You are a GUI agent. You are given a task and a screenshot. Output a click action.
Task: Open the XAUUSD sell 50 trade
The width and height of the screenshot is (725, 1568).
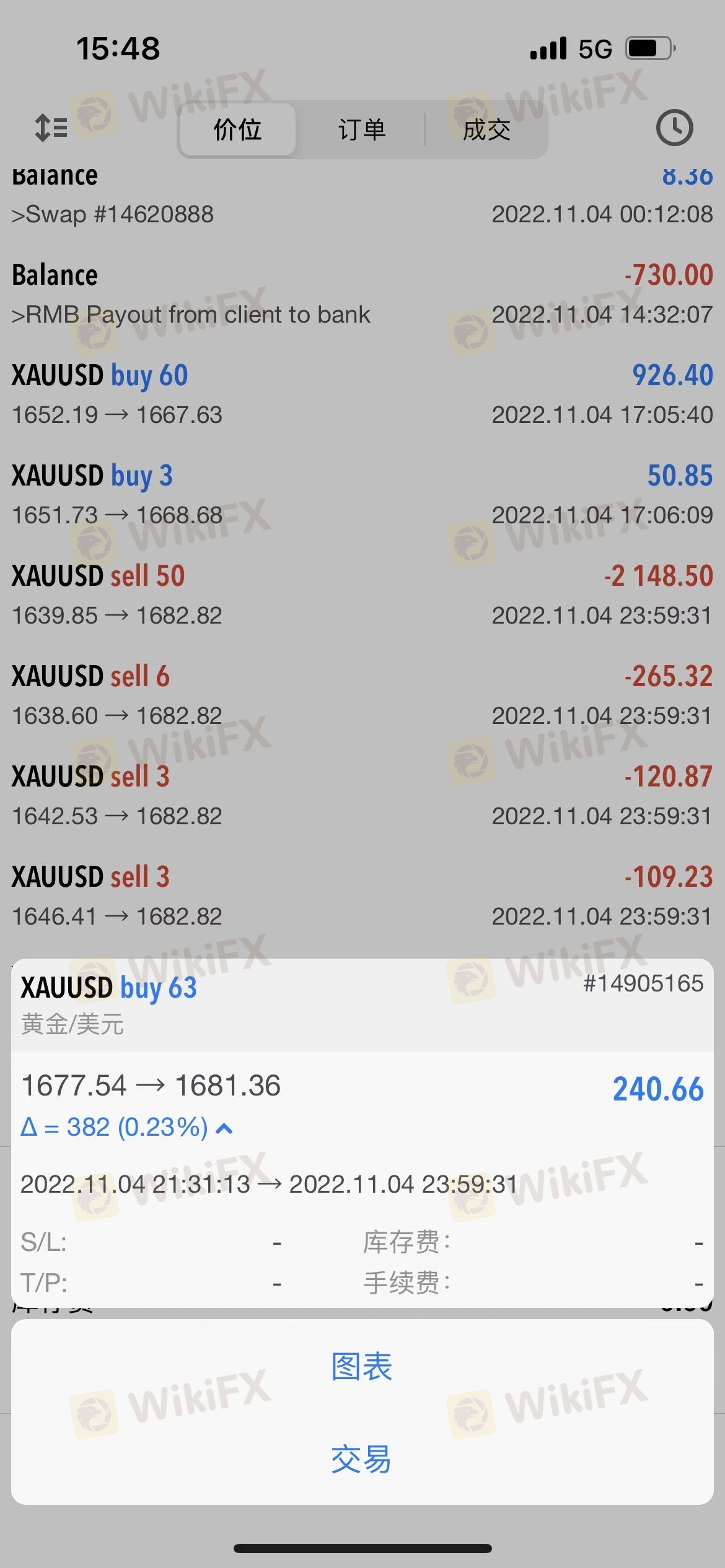(362, 595)
